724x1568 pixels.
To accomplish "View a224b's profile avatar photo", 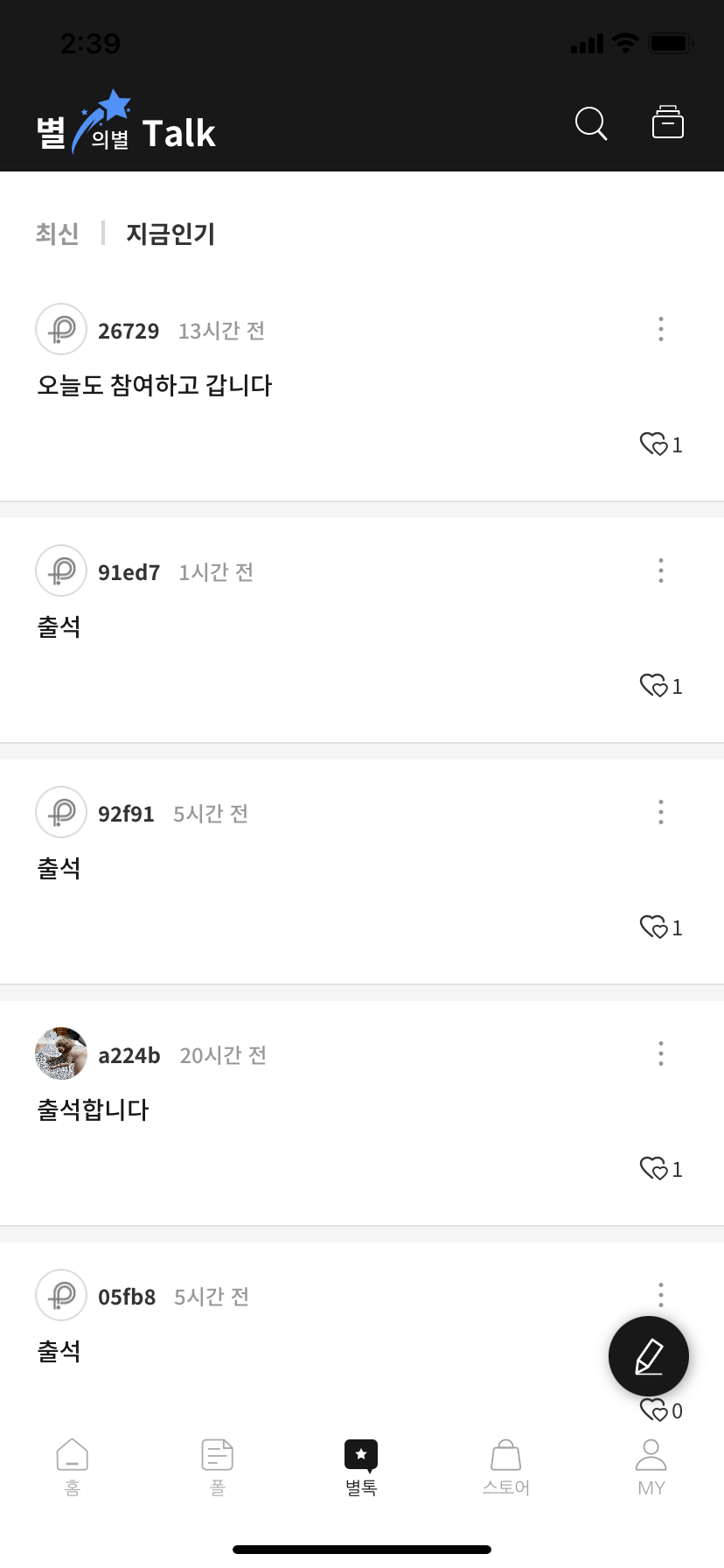I will tap(60, 1053).
